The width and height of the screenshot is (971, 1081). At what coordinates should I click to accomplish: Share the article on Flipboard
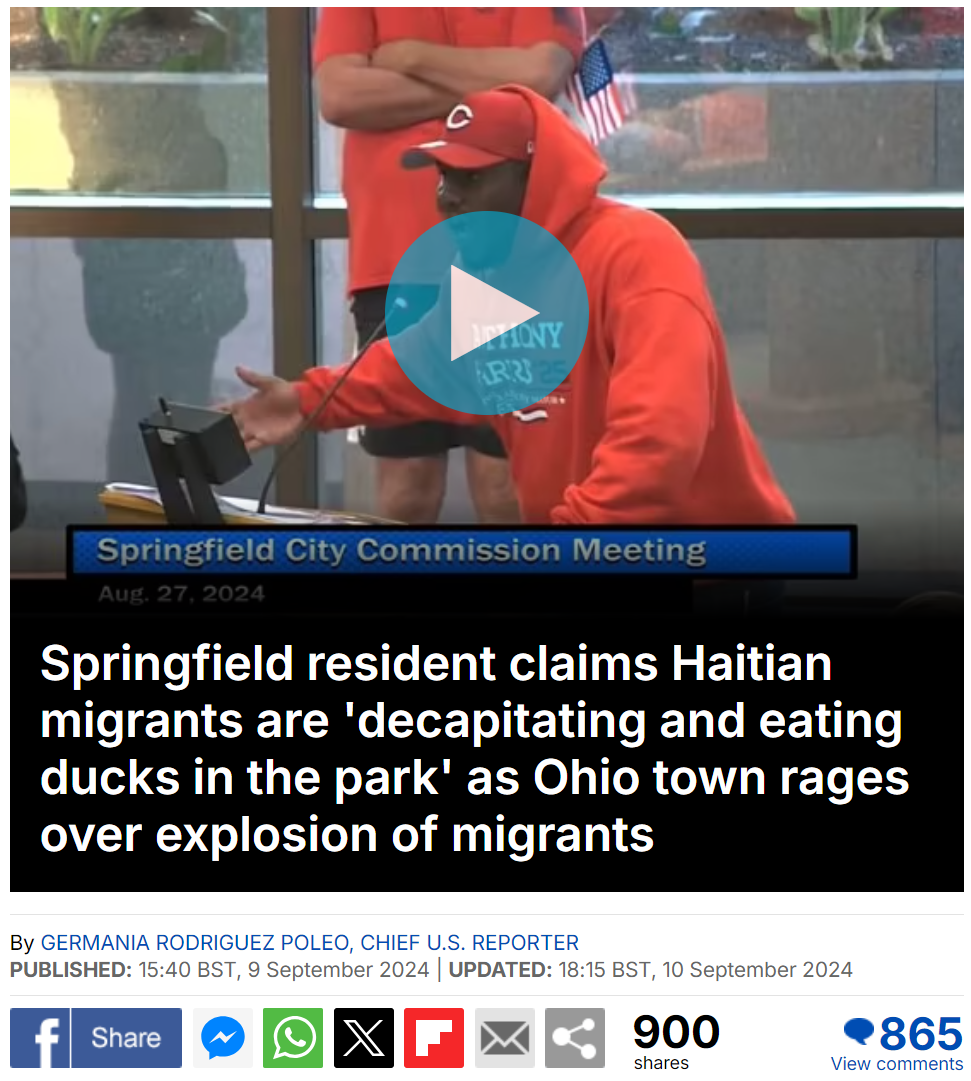(x=433, y=1038)
